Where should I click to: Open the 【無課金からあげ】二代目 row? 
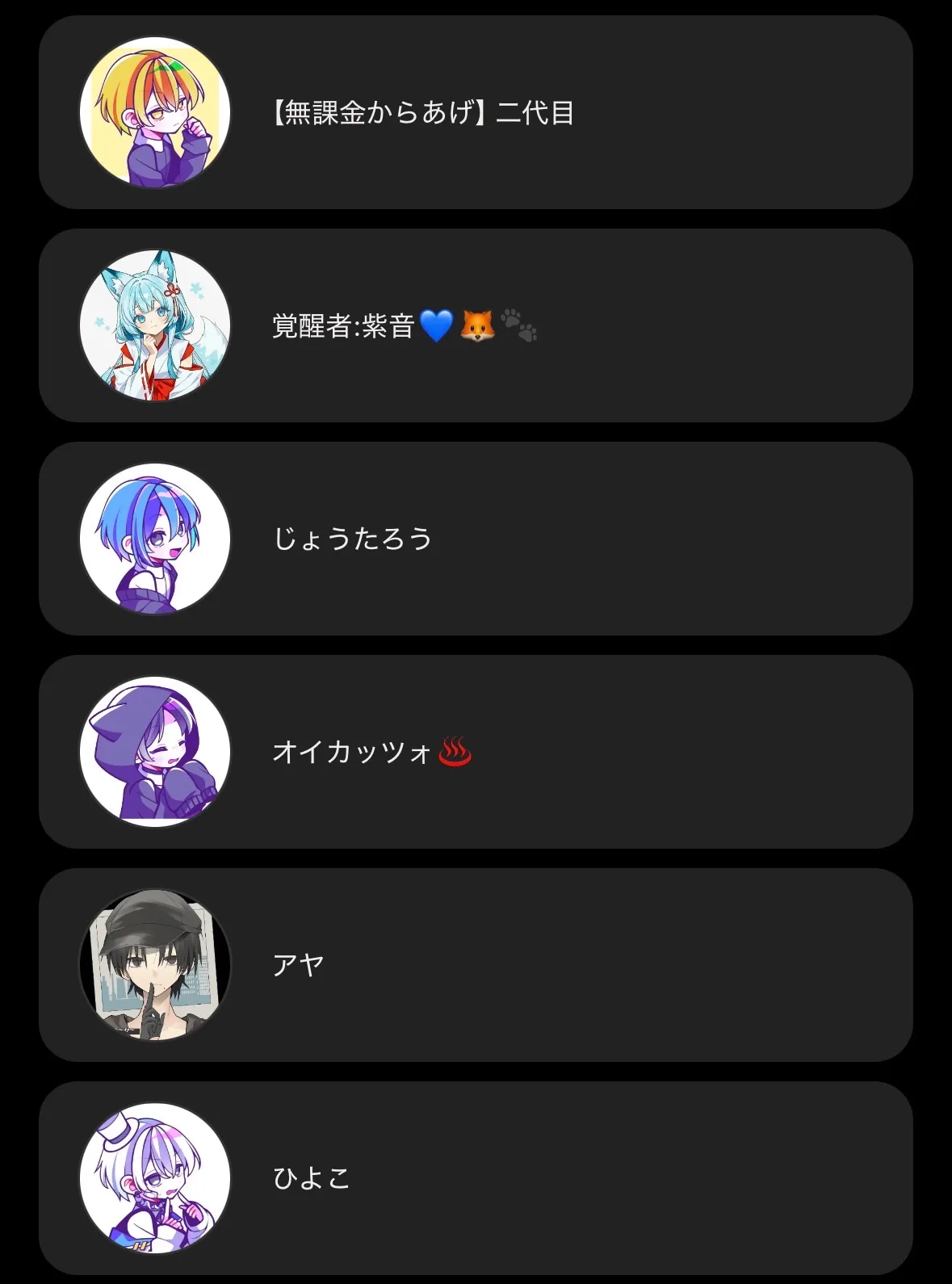(476, 112)
